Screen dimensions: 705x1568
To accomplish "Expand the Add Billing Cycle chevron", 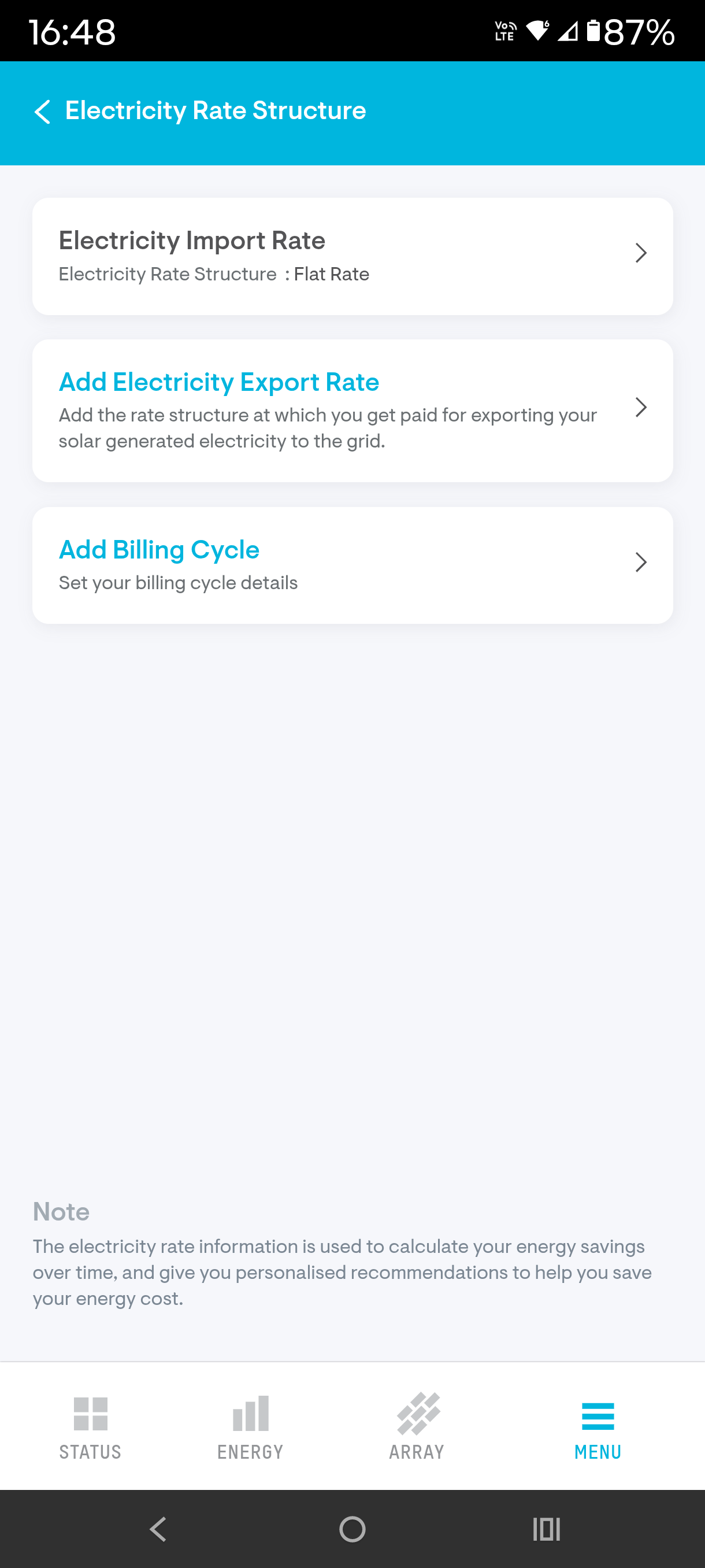I will tap(640, 563).
